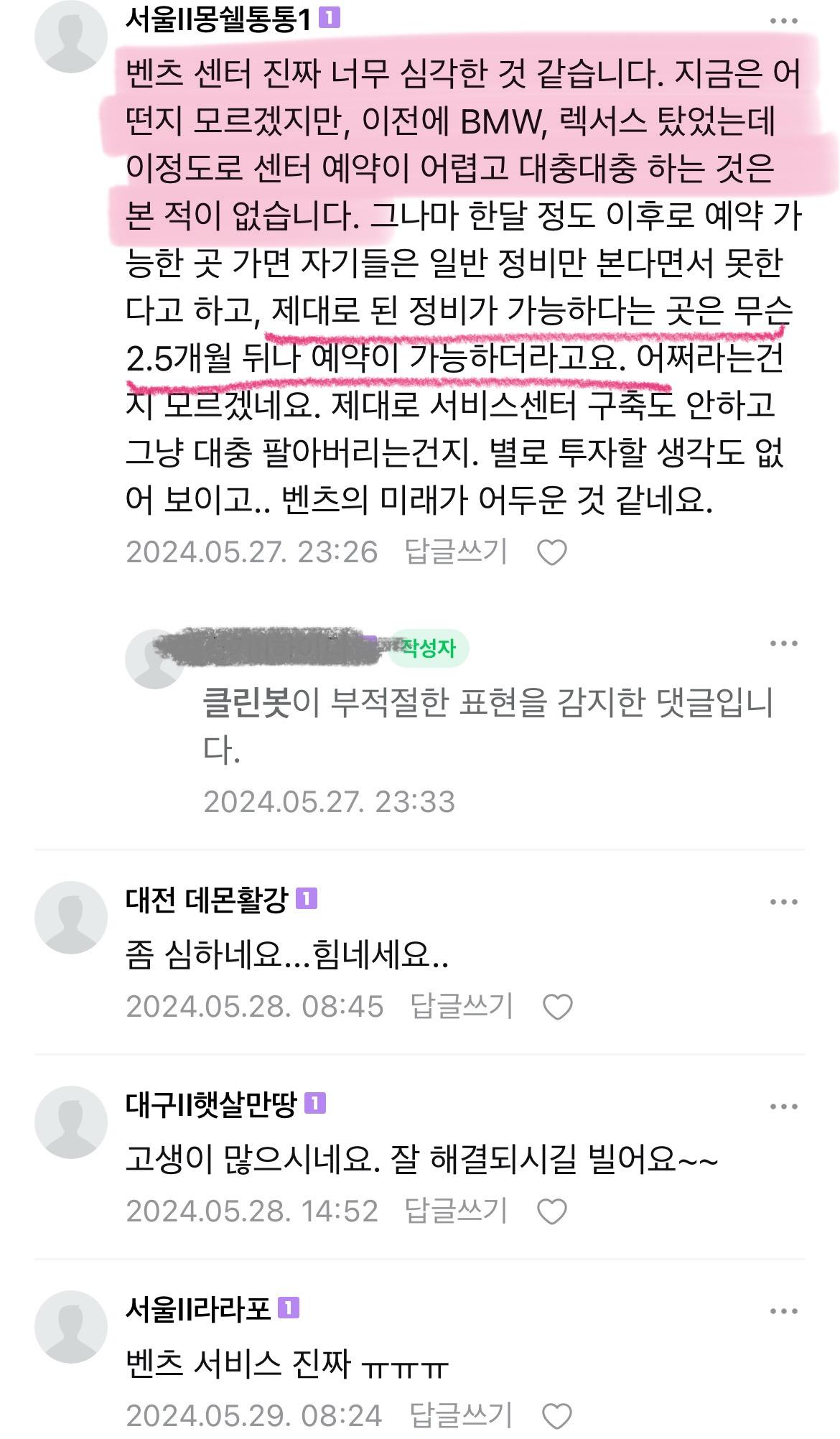Reply to 대전 데몬활강's comment via 답글쓰기
This screenshot has height=1439, width=840.
(461, 1006)
